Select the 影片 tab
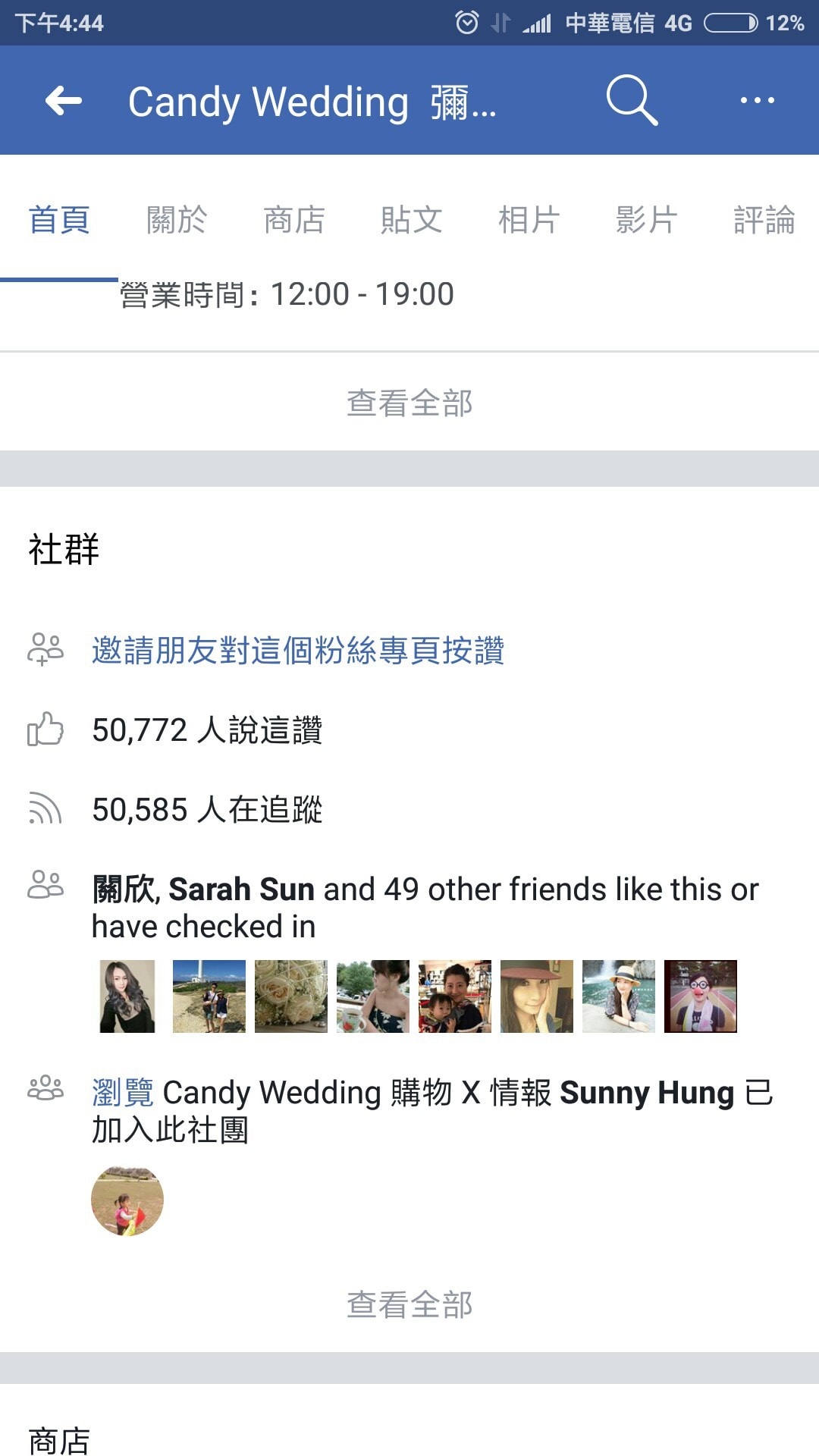Screen dimensions: 819x1456 [x=646, y=220]
